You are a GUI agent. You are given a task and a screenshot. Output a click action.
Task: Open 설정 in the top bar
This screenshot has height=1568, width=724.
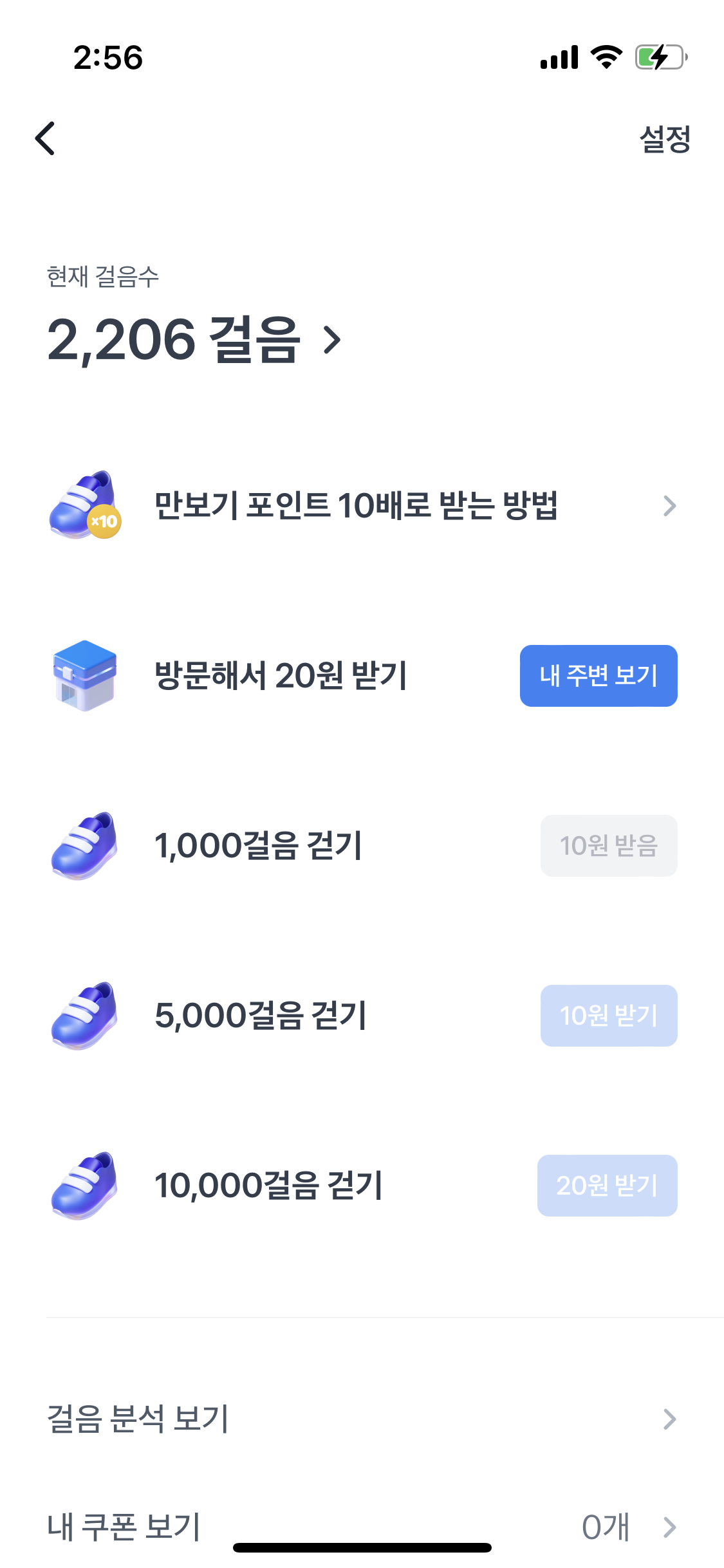664,139
